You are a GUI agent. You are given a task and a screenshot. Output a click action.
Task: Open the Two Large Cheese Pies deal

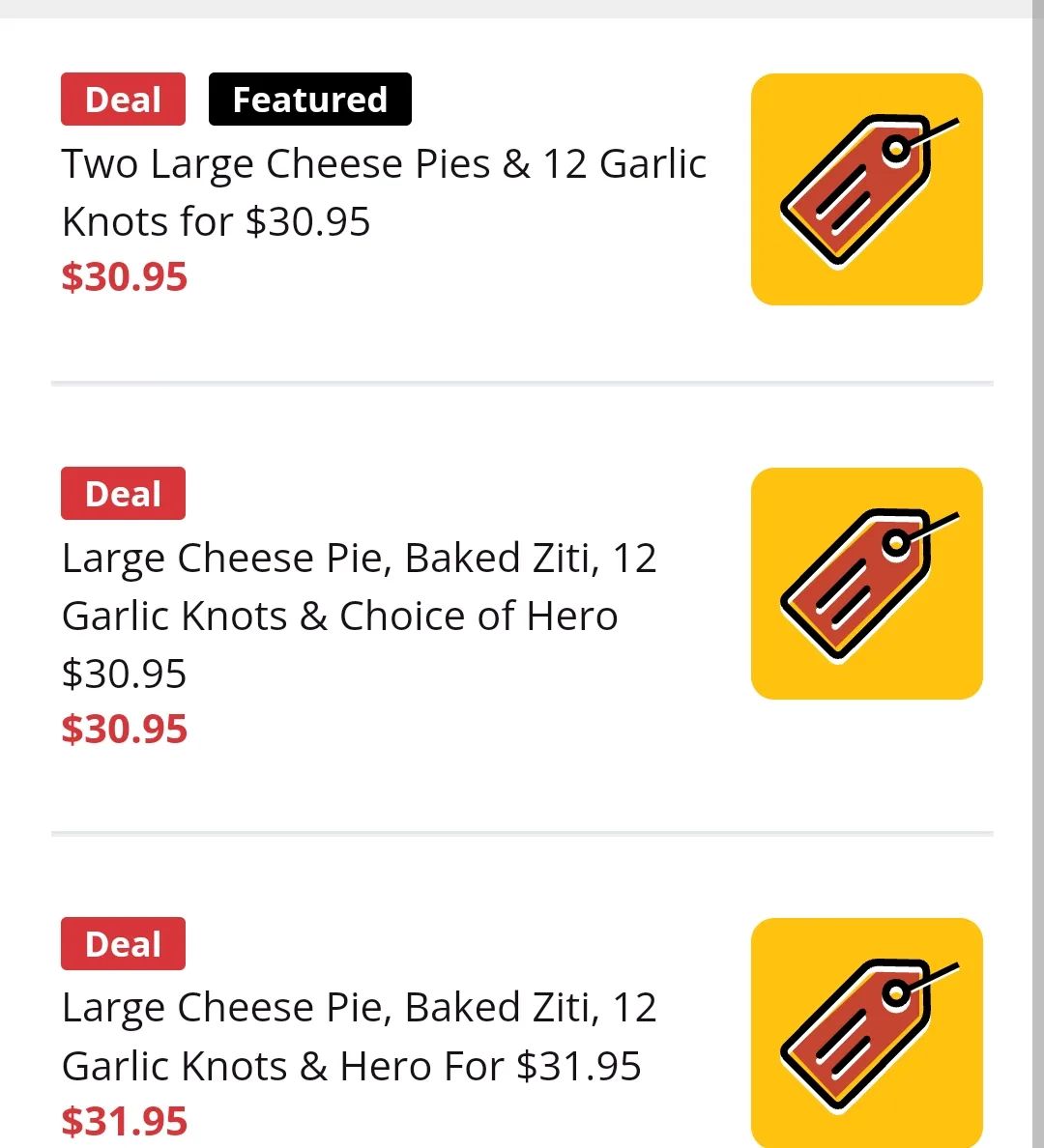coord(384,192)
